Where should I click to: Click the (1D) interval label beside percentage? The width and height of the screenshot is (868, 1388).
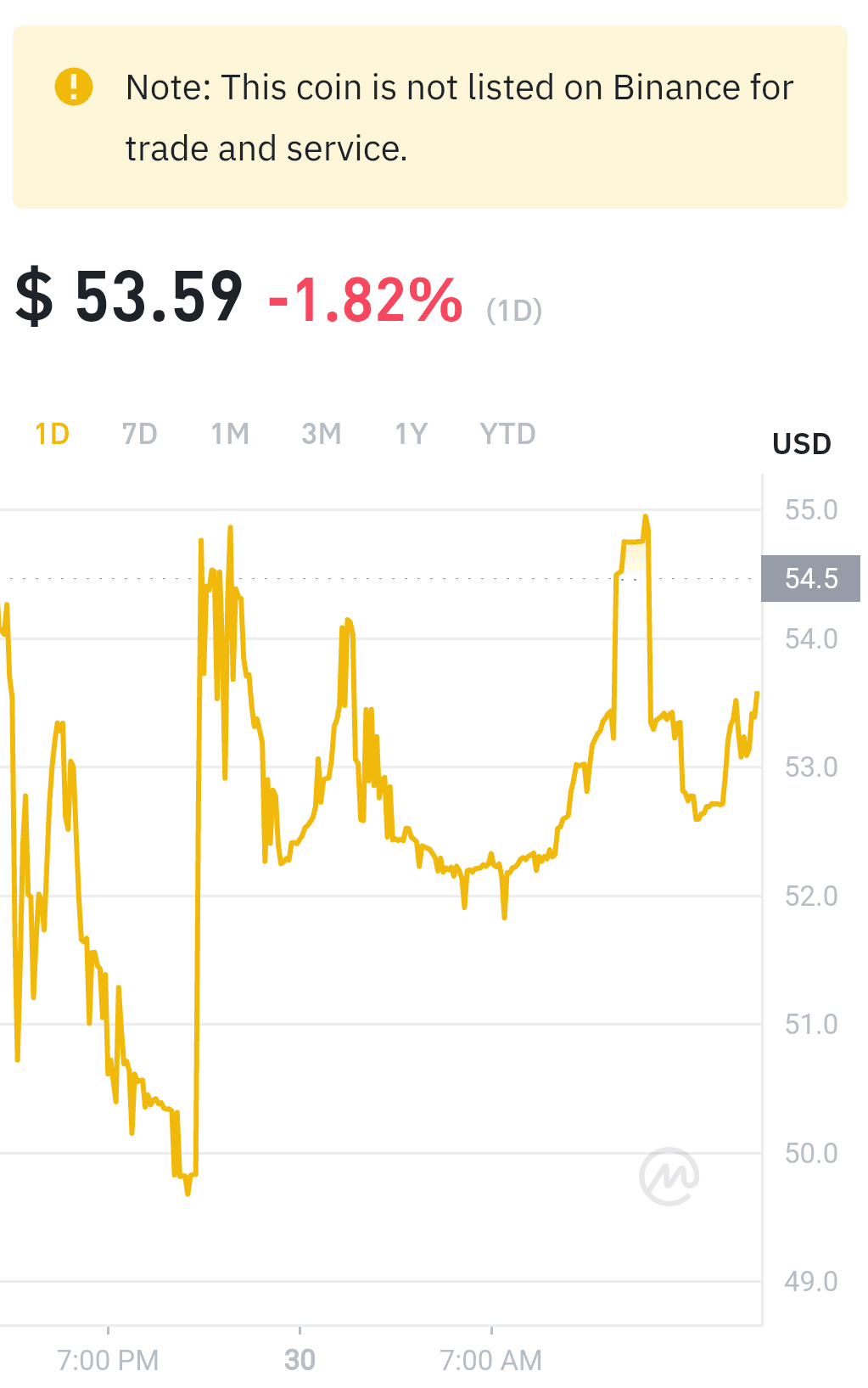pos(516,311)
